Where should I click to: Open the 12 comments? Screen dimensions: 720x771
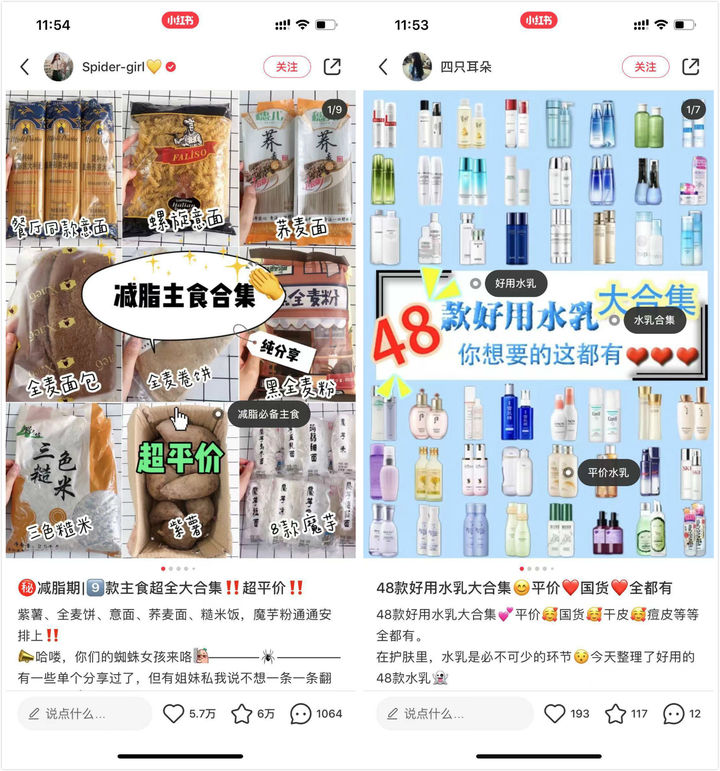click(674, 714)
